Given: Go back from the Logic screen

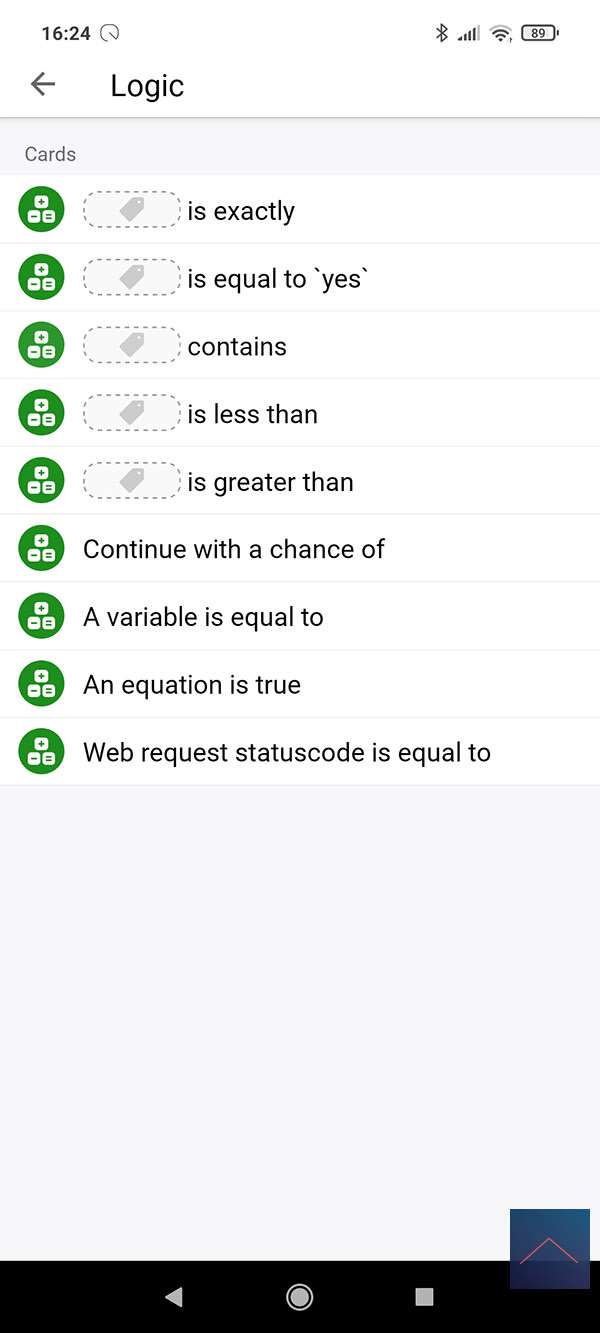Looking at the screenshot, I should (x=43, y=85).
